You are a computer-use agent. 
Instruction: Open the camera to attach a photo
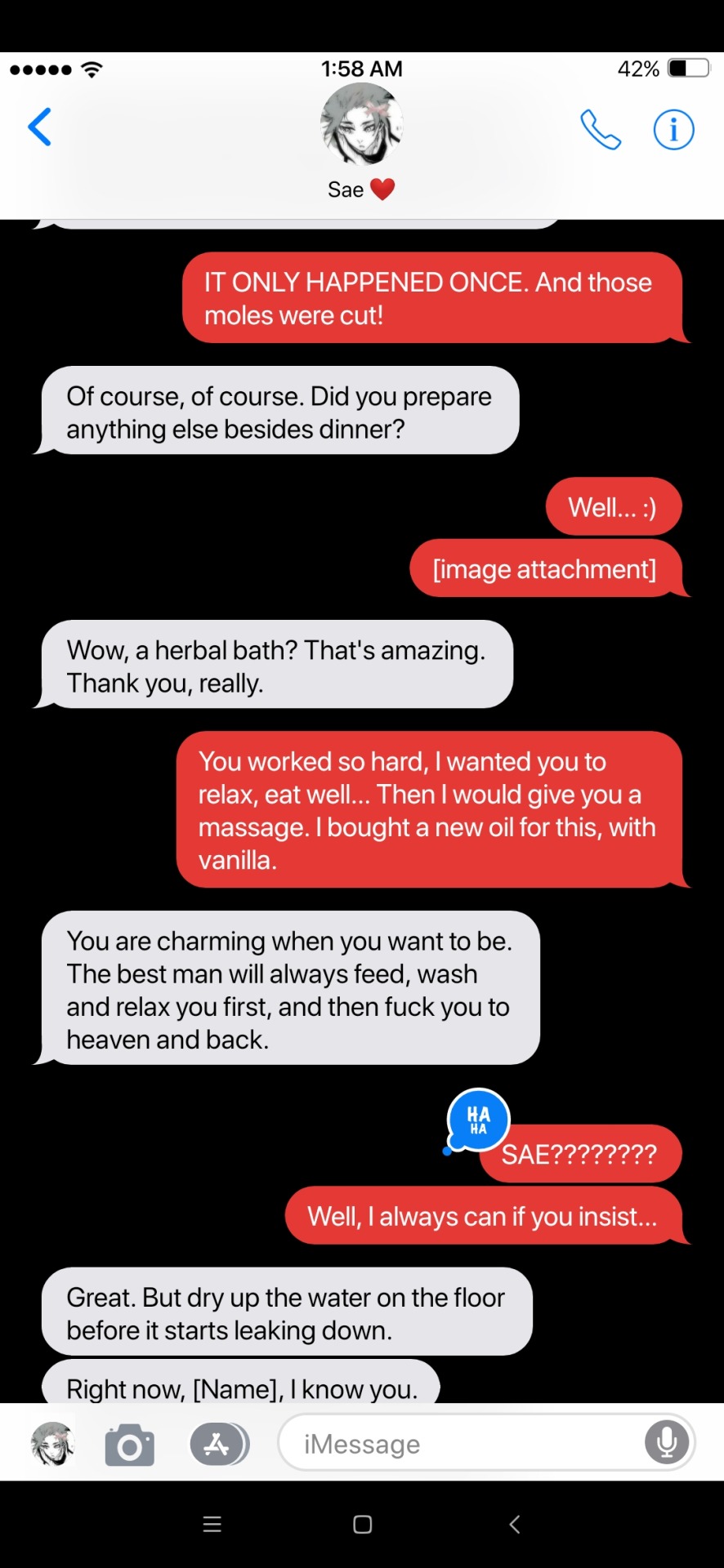(129, 1445)
